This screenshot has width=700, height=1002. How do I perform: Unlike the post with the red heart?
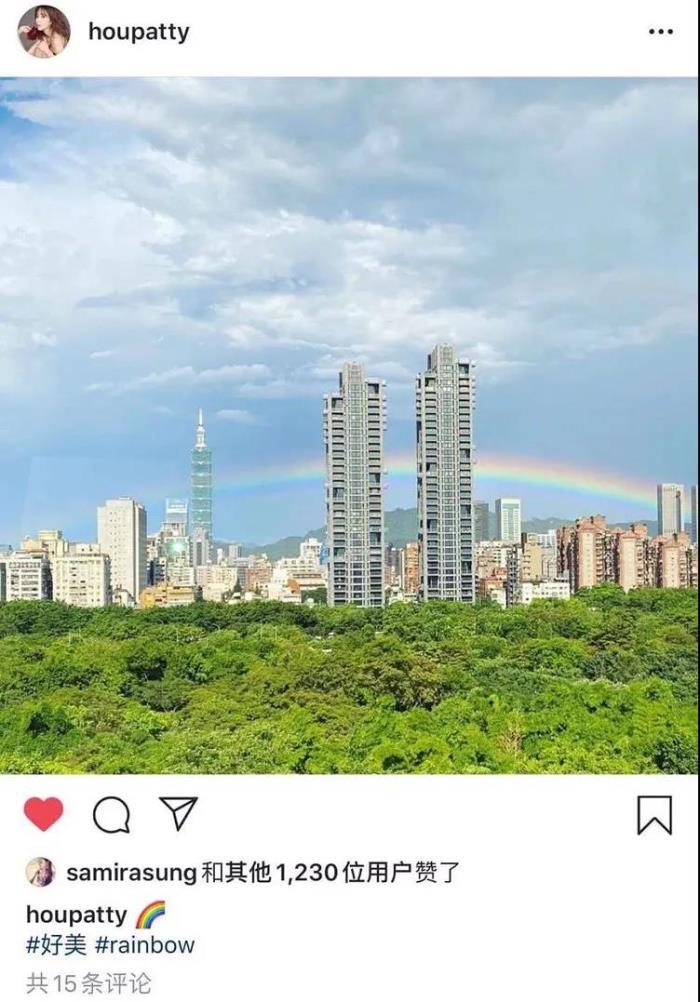[44, 814]
